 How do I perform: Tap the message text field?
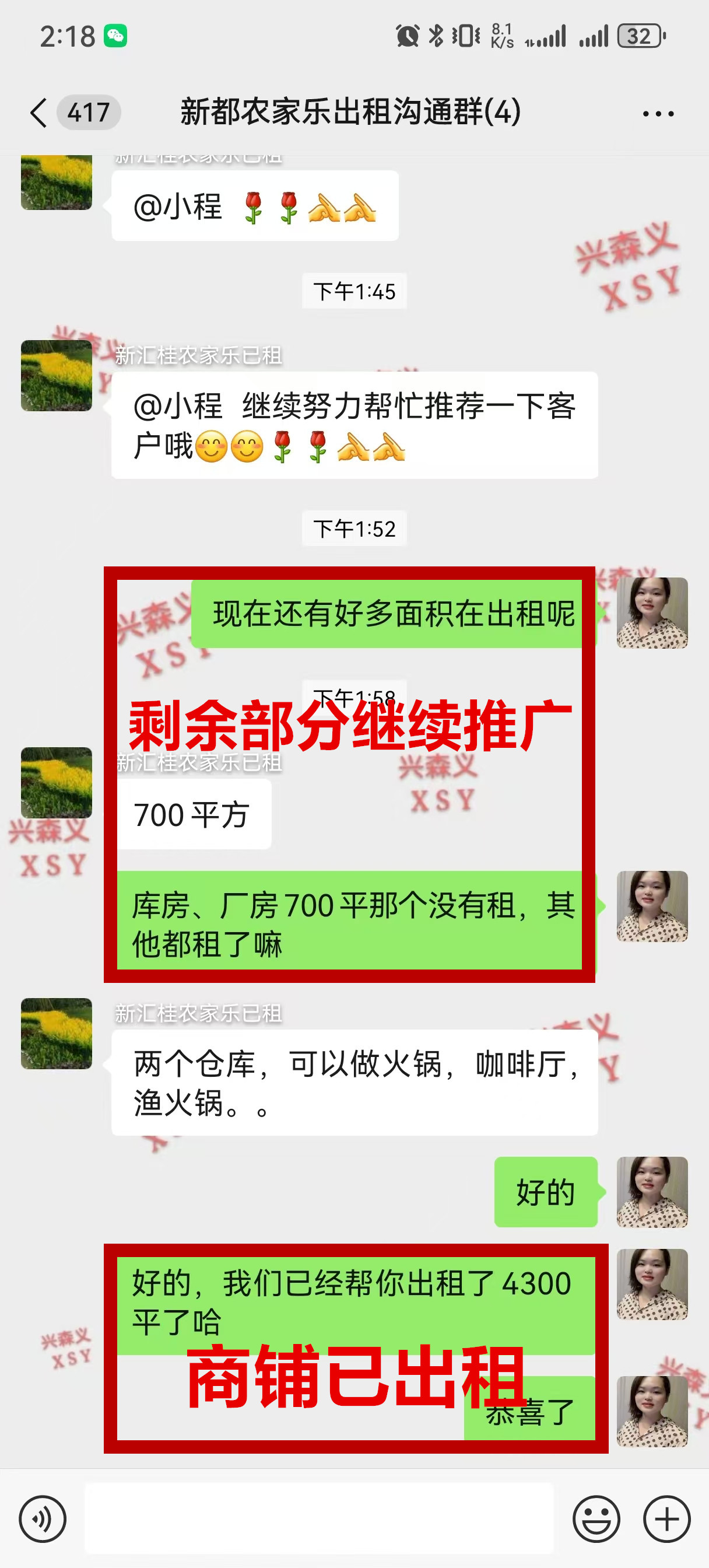pyautogui.click(x=319, y=1518)
